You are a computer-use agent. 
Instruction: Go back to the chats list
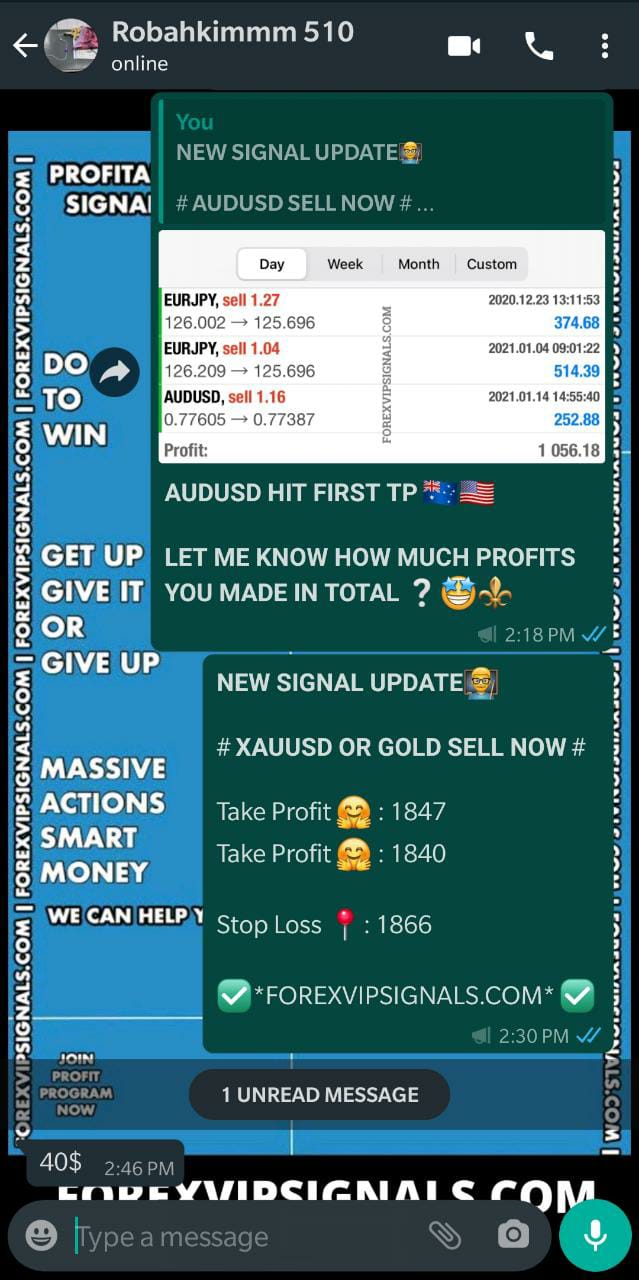tap(24, 45)
